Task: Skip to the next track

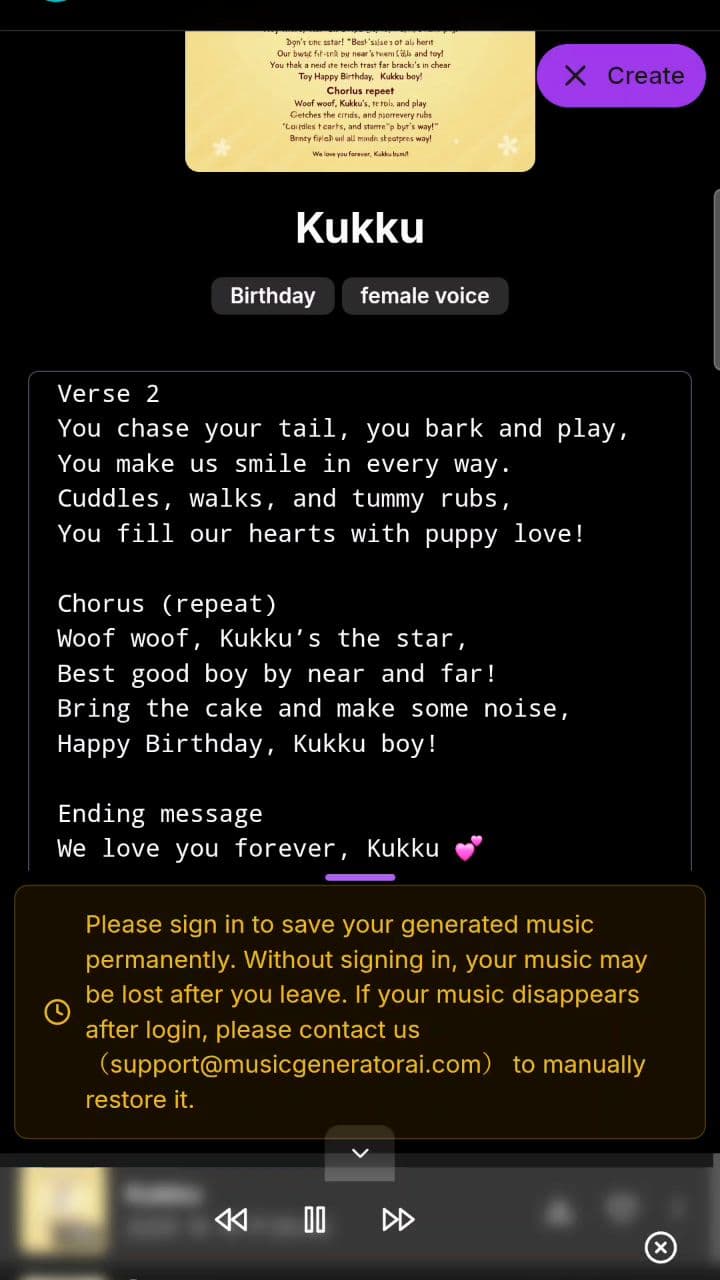Action: [x=398, y=1219]
